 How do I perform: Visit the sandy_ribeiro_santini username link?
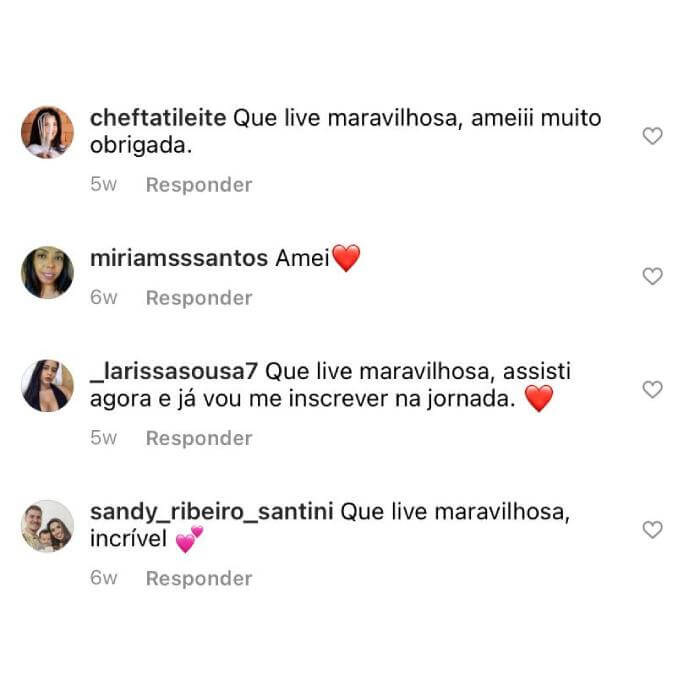(x=212, y=512)
